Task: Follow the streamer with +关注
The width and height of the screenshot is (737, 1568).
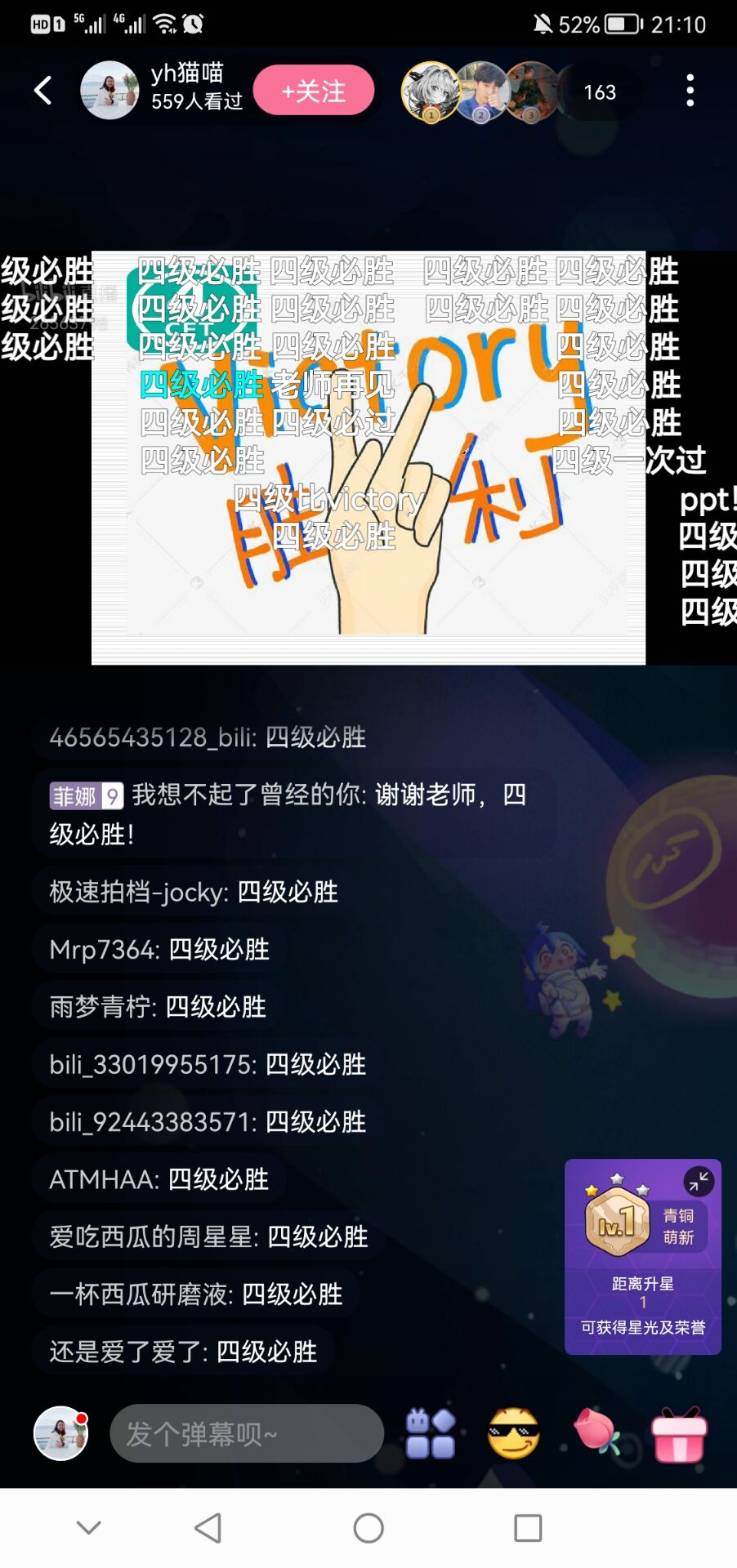Action: point(314,91)
